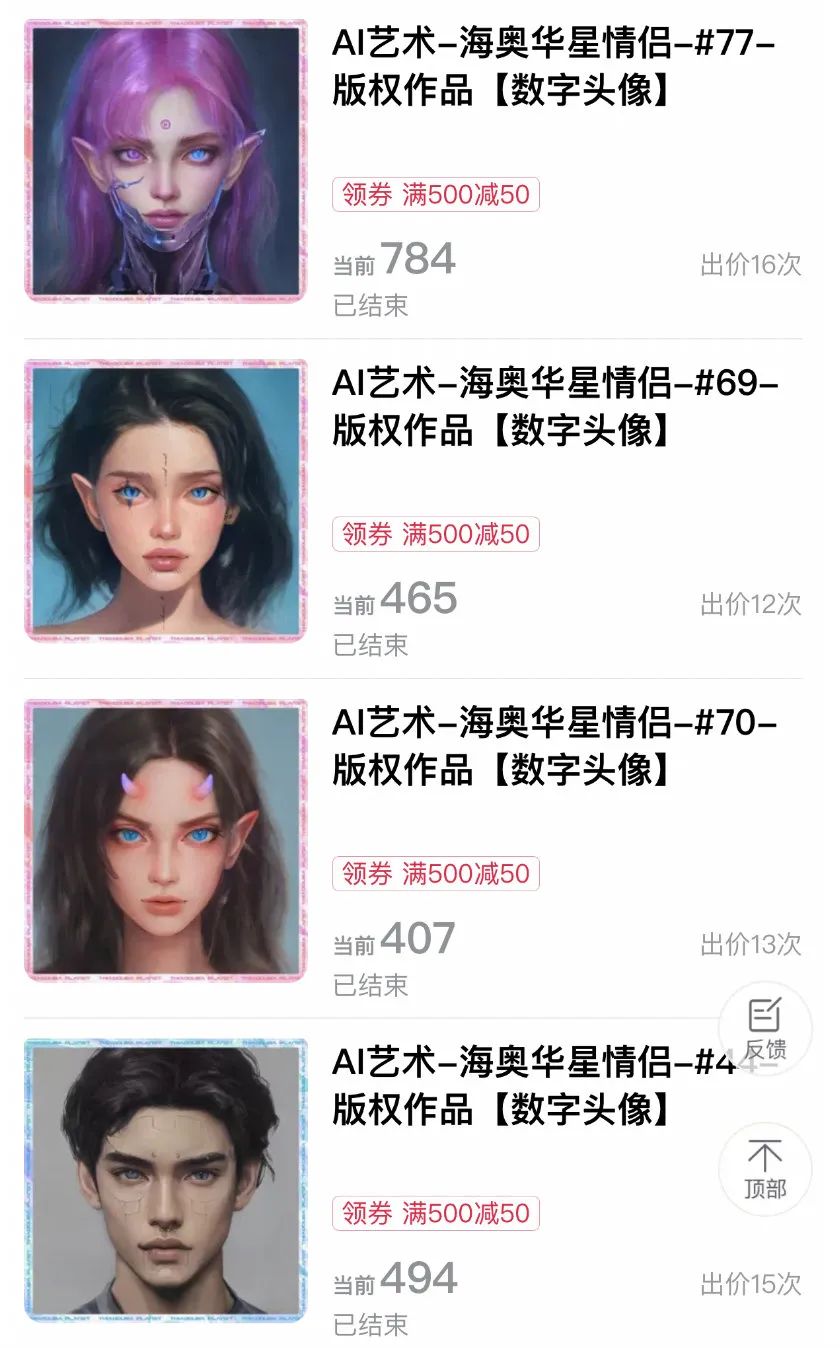Open the 反馈 feedback button
840x1348 pixels.
(x=765, y=1028)
